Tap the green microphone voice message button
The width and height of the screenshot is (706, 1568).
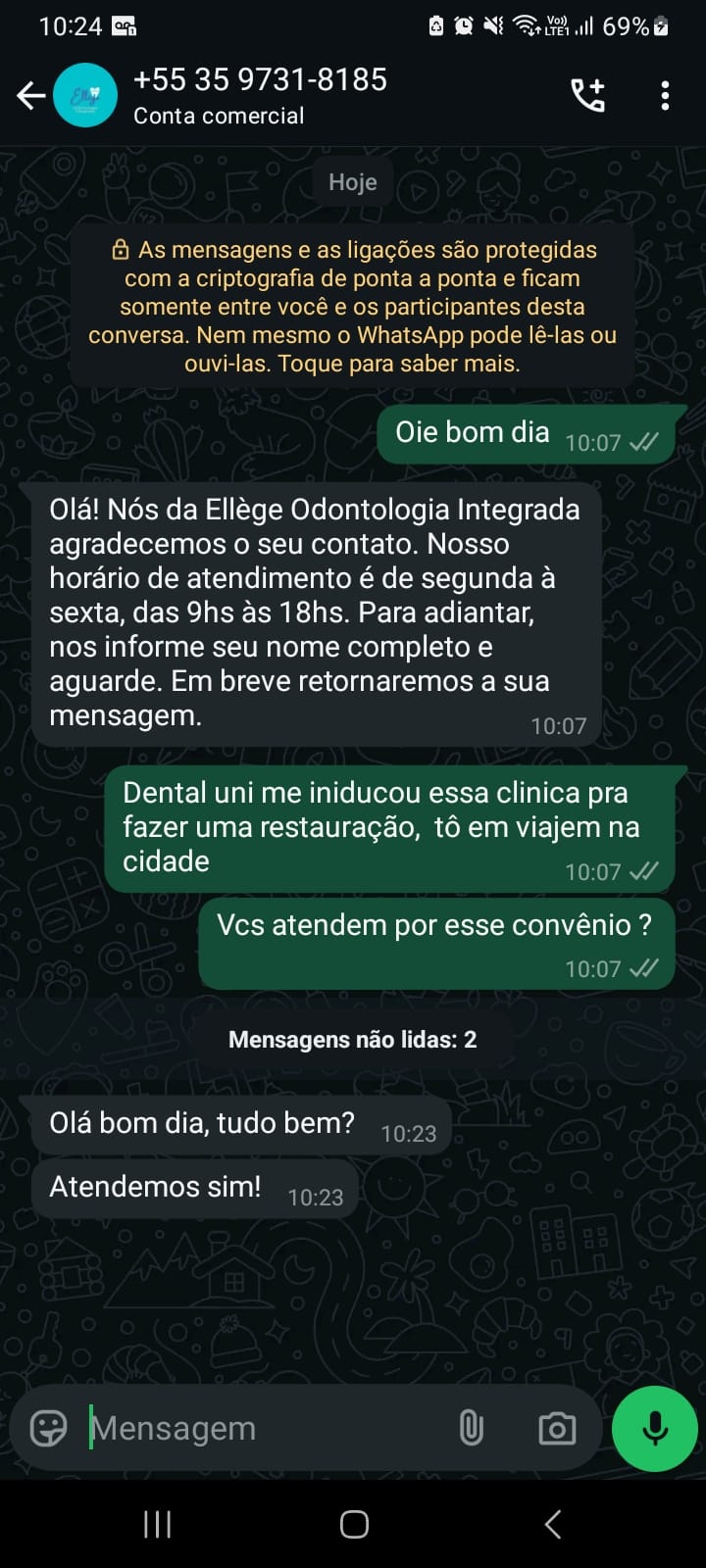point(654,1428)
